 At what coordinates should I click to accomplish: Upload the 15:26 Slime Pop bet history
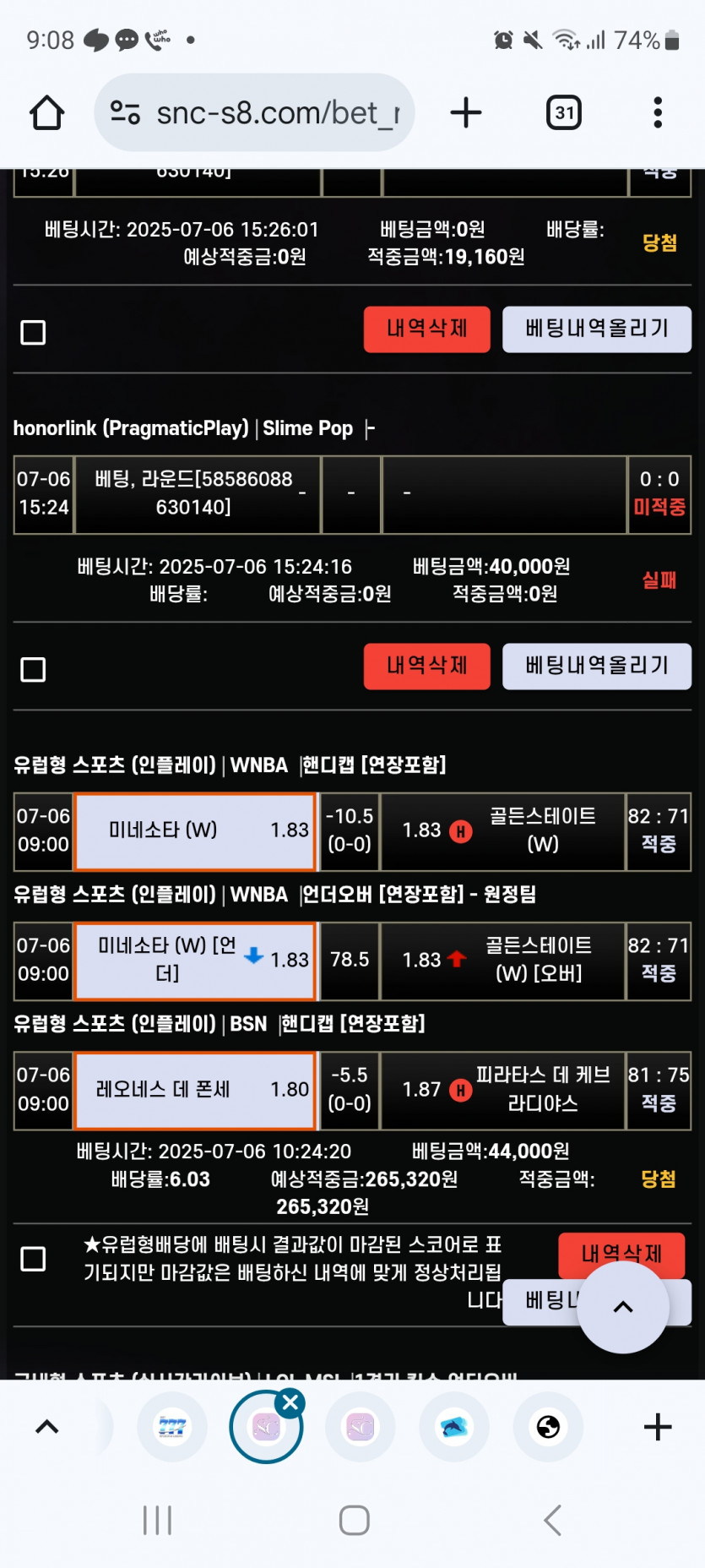coord(596,329)
